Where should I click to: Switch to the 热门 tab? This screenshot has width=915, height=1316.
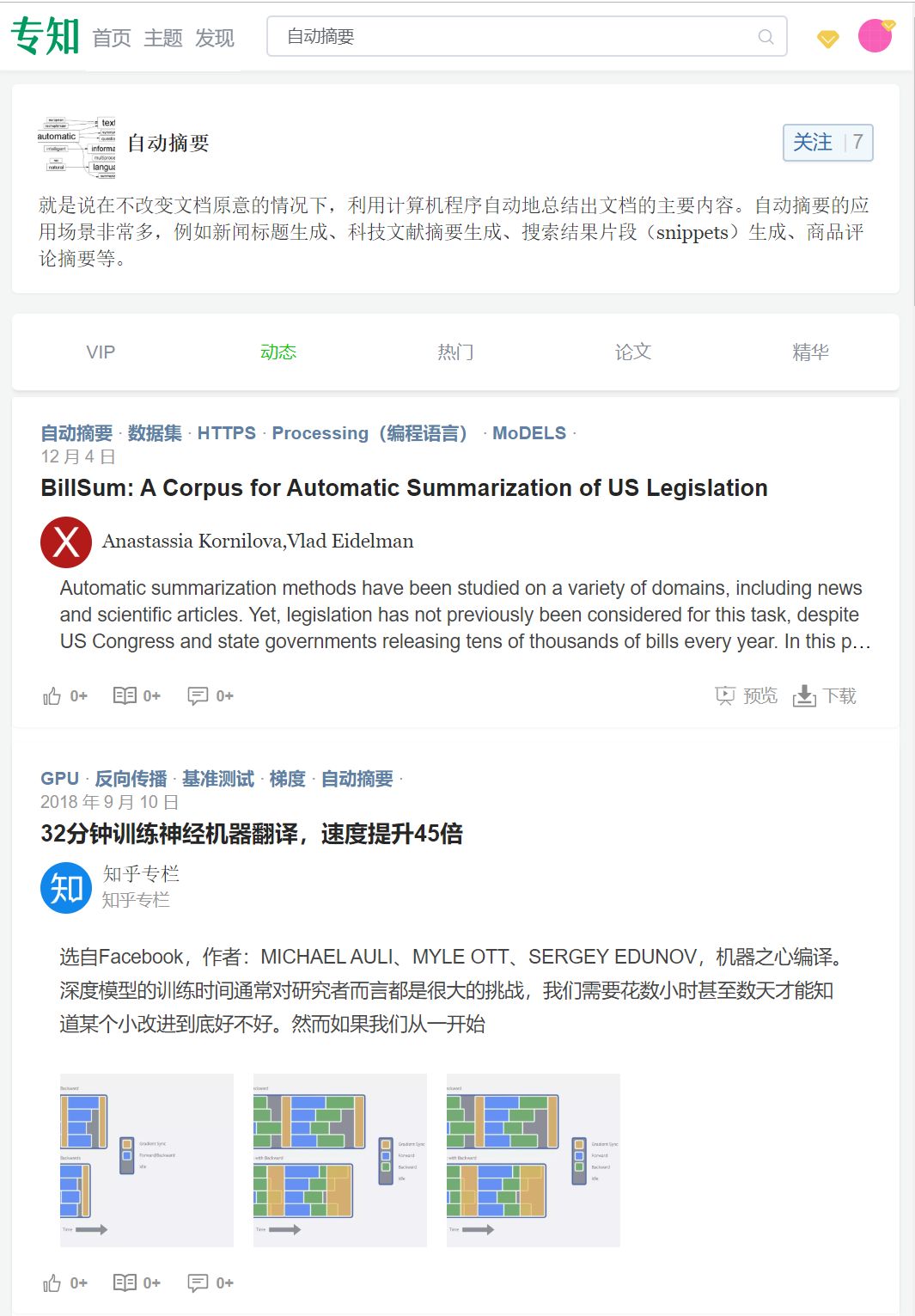click(x=455, y=352)
